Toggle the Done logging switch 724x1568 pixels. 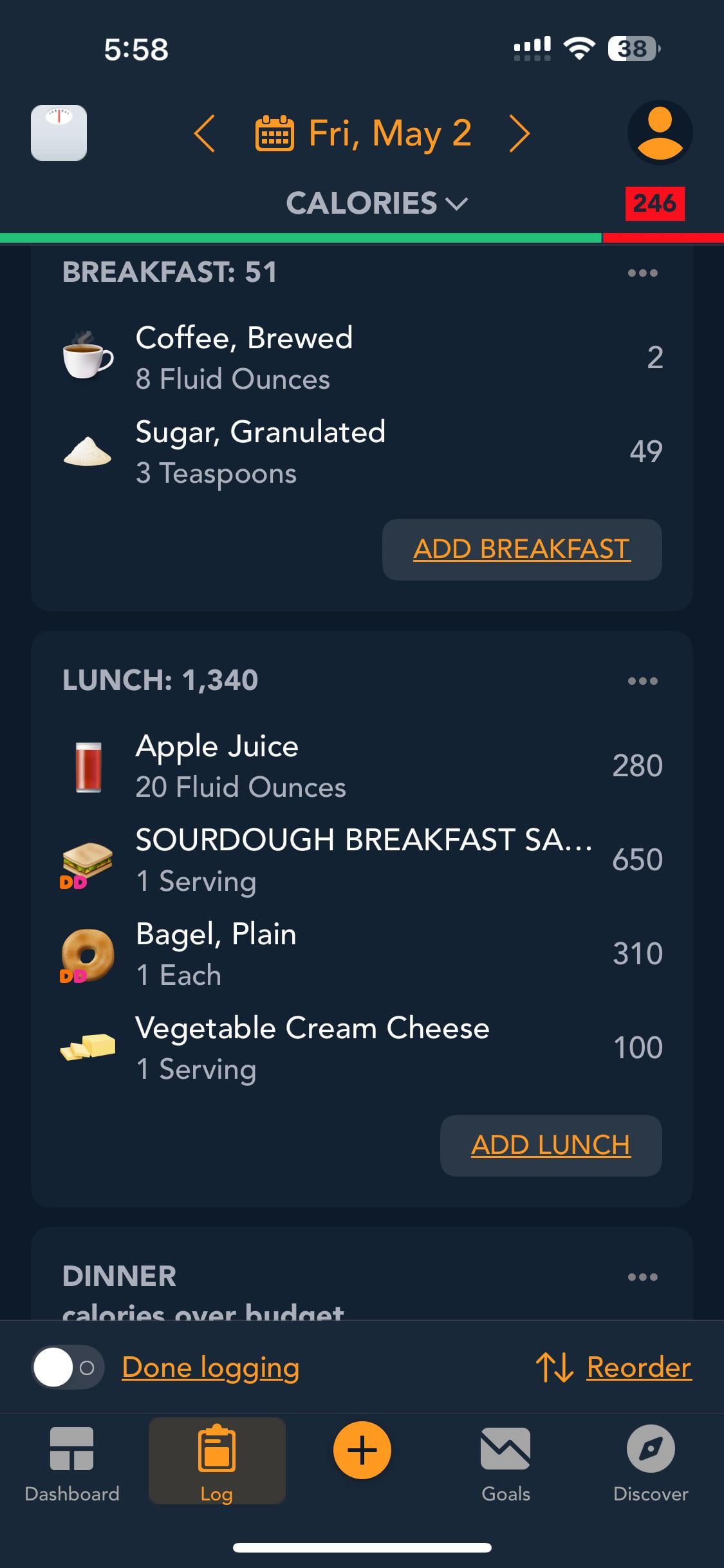point(68,1367)
